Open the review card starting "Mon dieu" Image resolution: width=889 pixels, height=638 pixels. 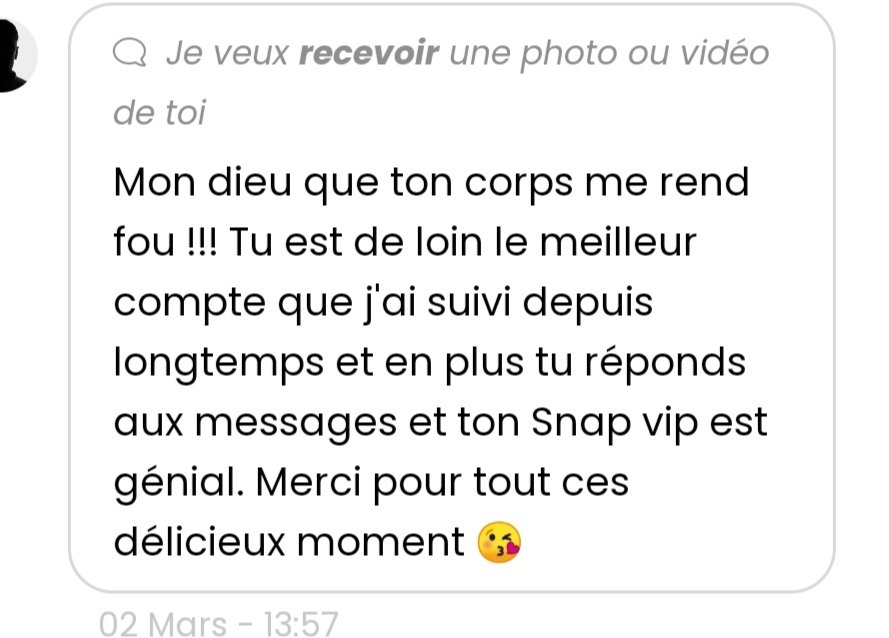click(x=450, y=360)
